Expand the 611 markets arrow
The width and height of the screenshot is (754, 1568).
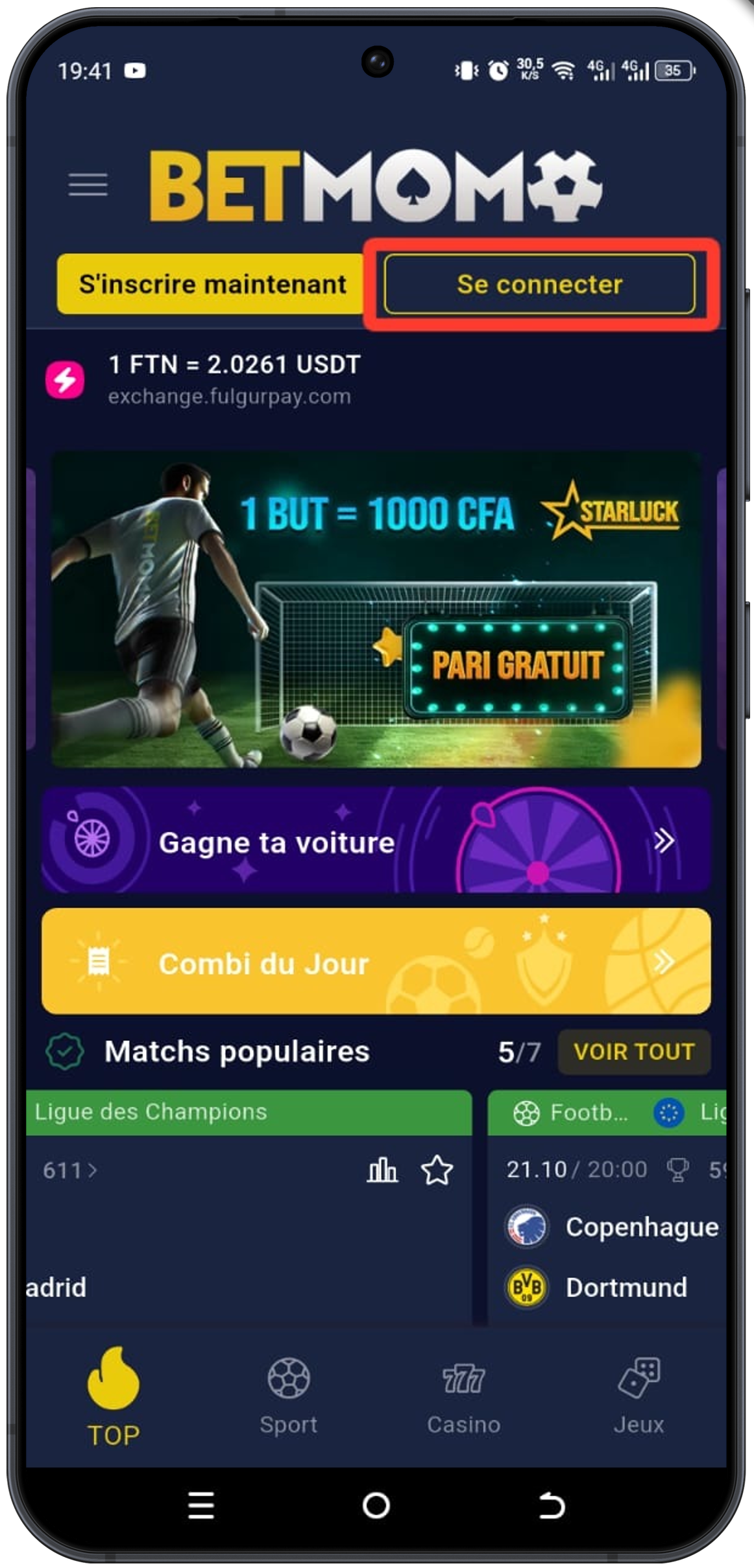[x=65, y=1170]
